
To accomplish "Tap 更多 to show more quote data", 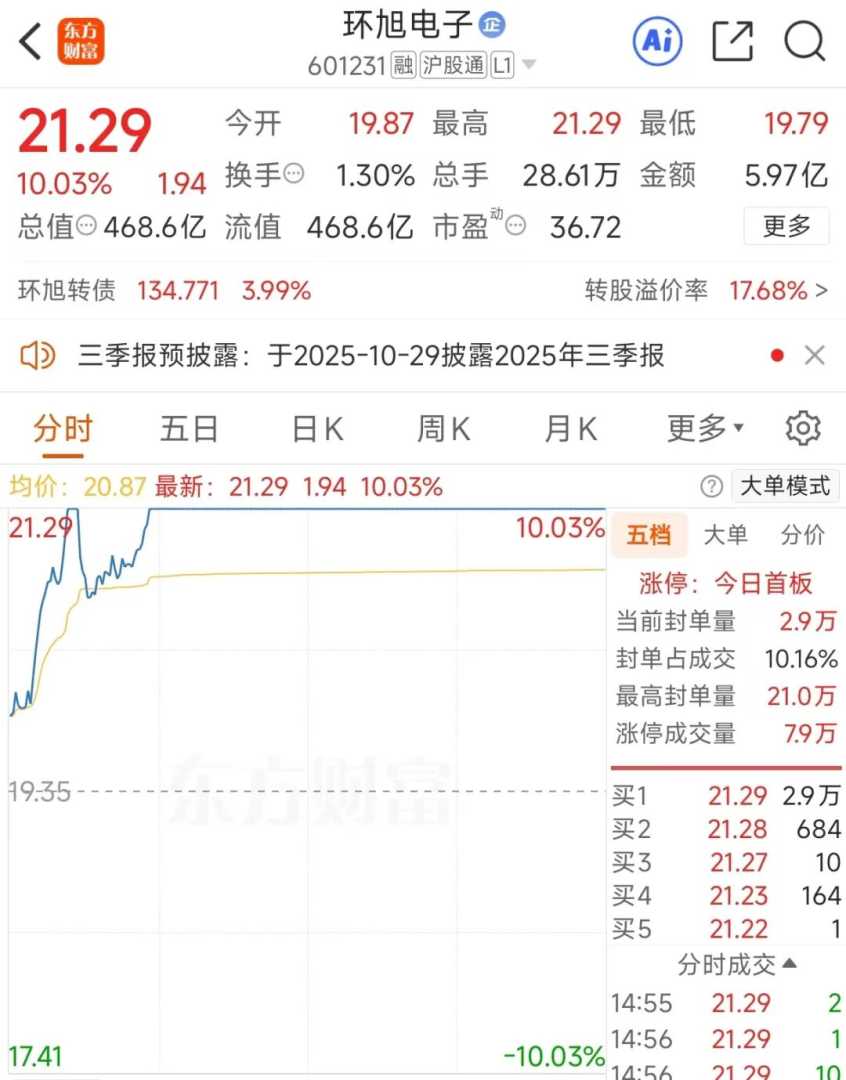I will (786, 227).
